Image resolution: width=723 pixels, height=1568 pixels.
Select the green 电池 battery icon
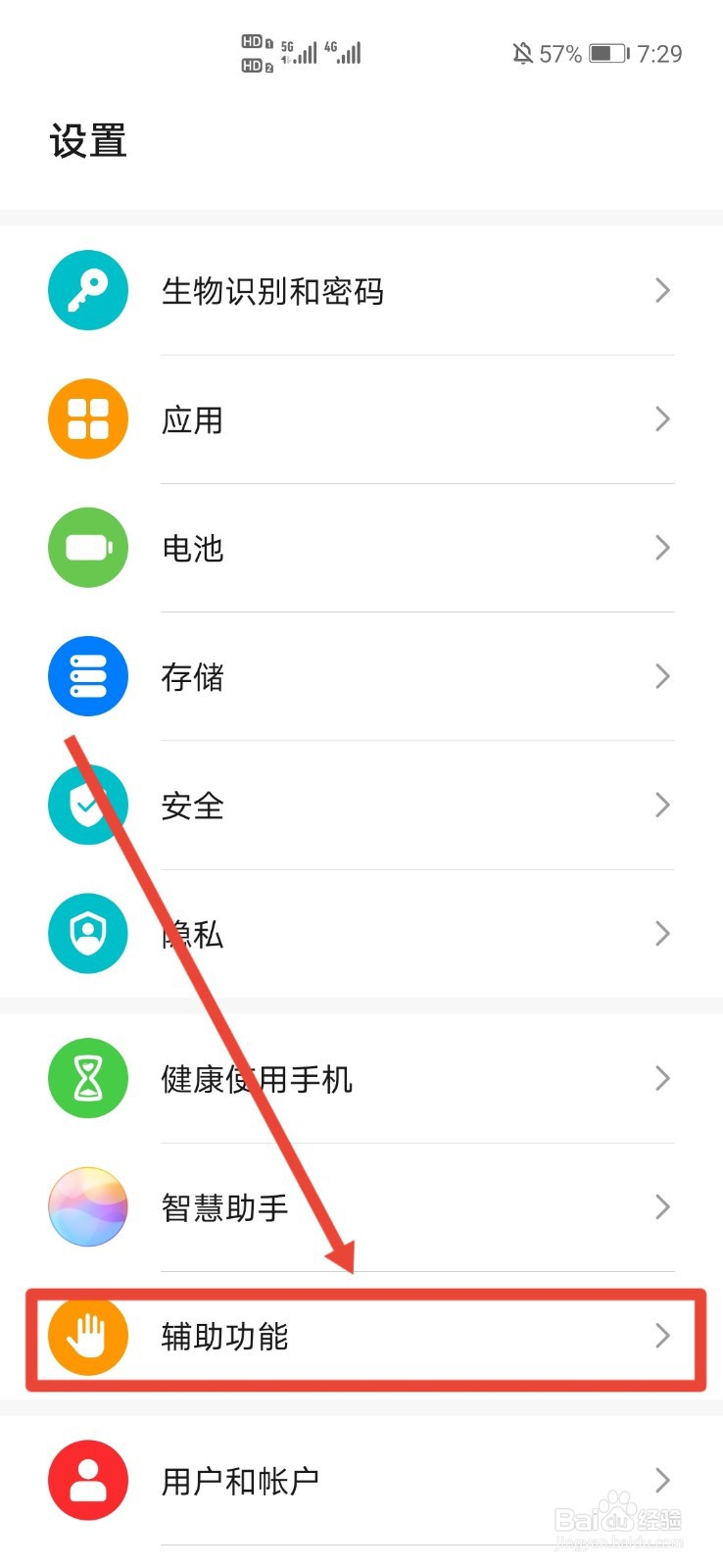tap(87, 547)
